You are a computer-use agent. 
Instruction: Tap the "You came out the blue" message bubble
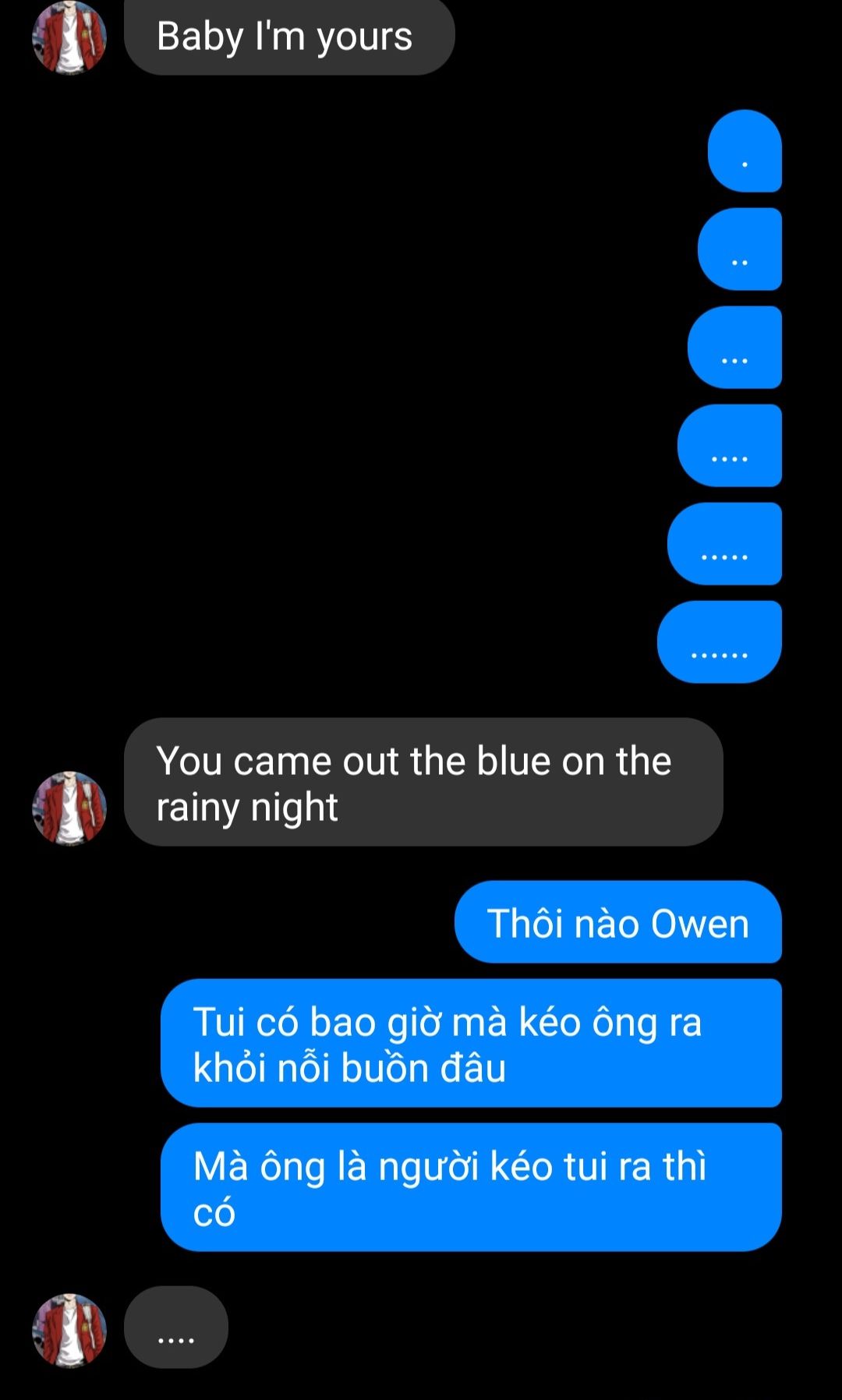point(423,782)
